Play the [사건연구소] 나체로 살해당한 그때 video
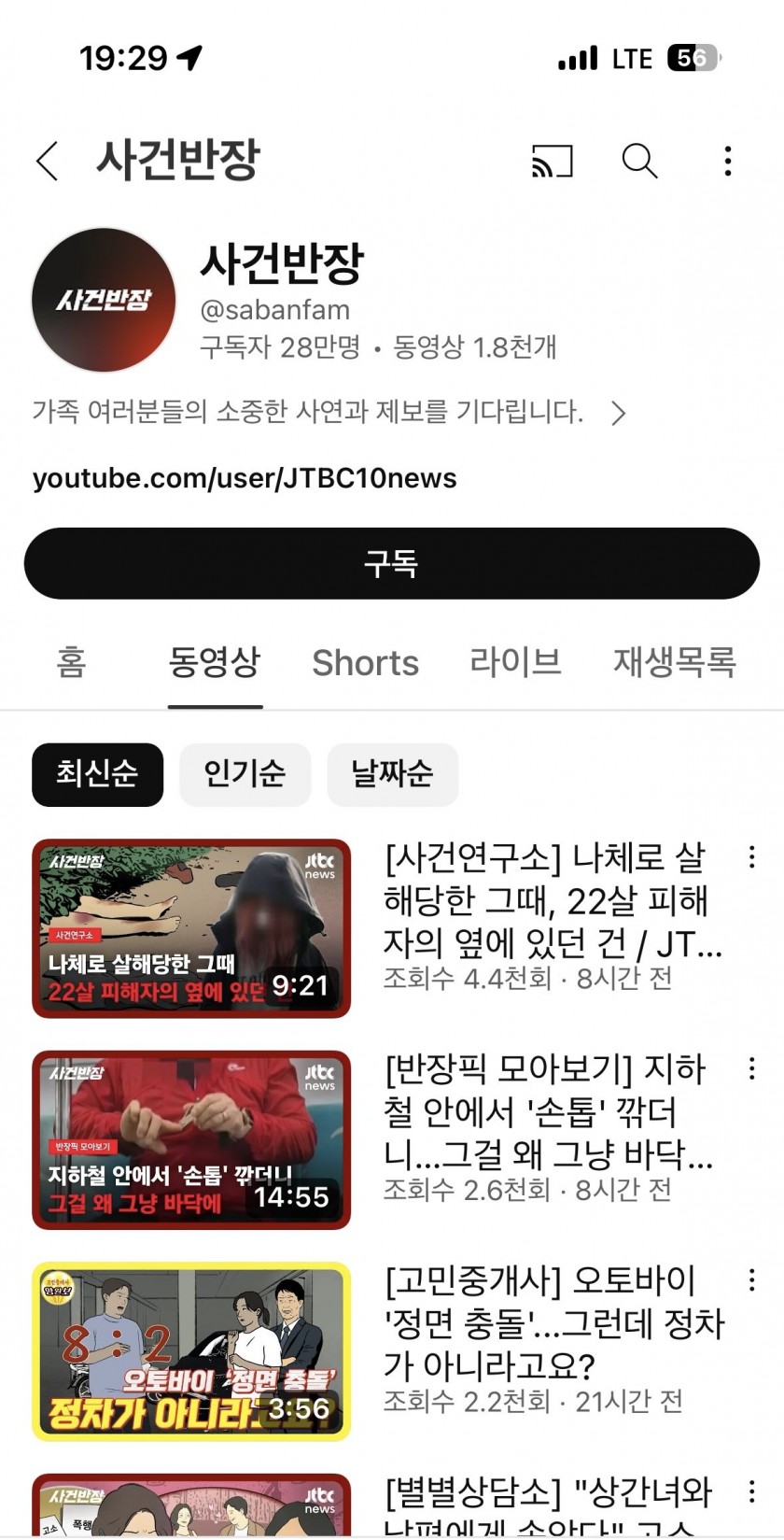Viewport: 784px width, 1540px height. coord(191,928)
